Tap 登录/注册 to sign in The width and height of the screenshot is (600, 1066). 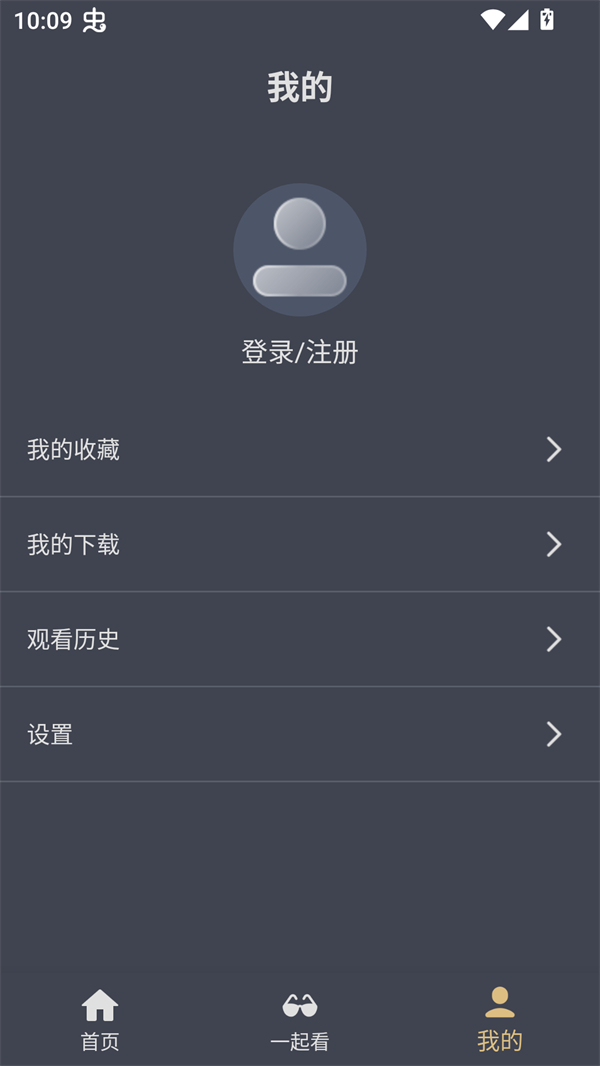(299, 352)
